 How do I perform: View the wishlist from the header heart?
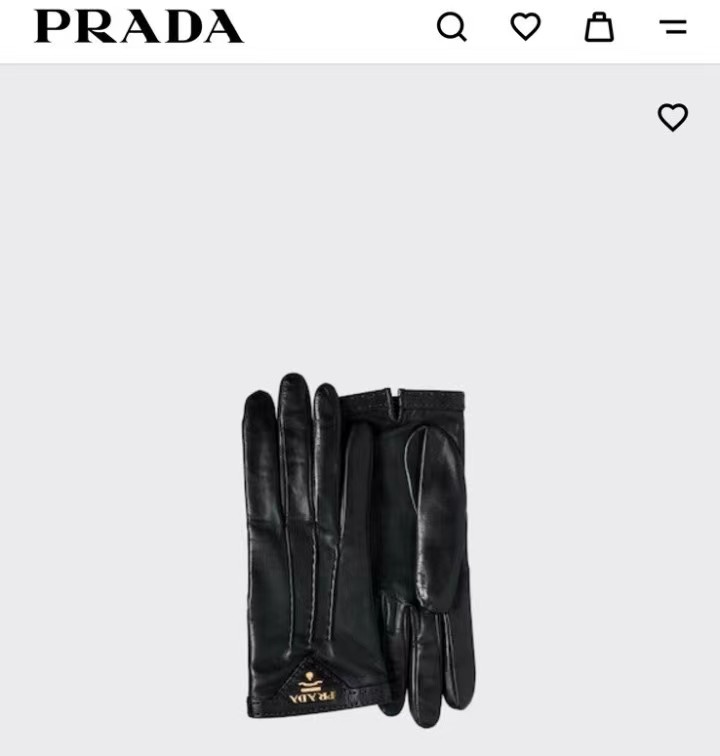526,27
